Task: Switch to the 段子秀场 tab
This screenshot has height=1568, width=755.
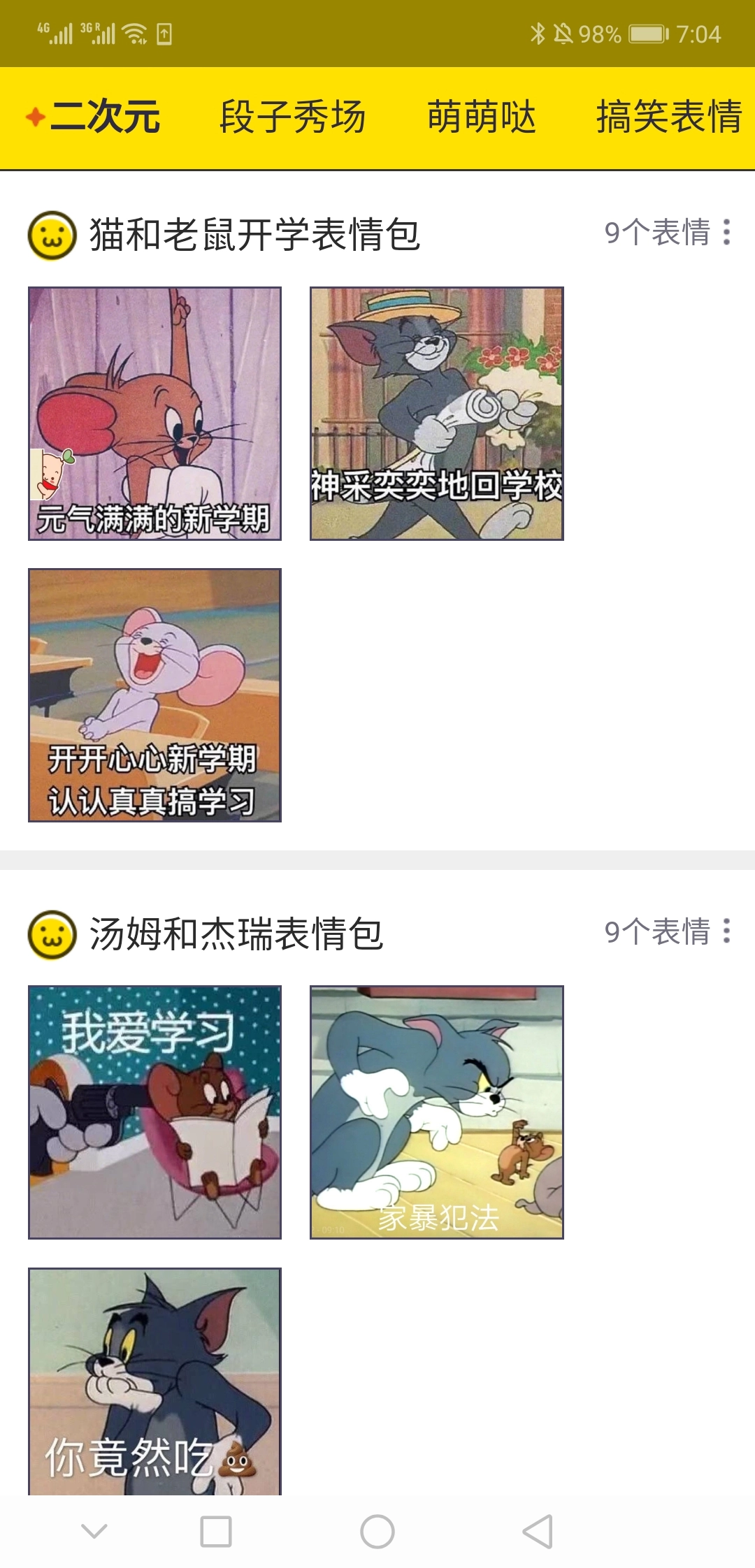Action: click(x=292, y=116)
